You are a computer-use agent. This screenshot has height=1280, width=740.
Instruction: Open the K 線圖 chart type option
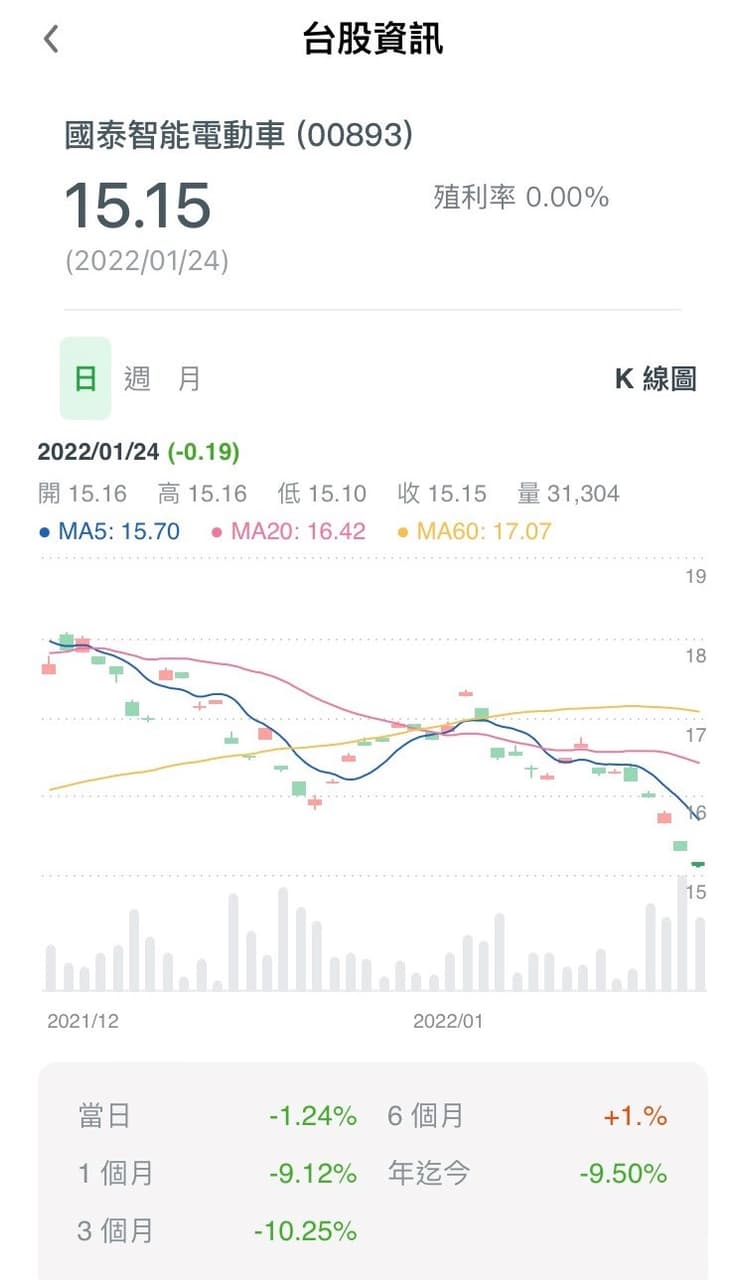[655, 379]
